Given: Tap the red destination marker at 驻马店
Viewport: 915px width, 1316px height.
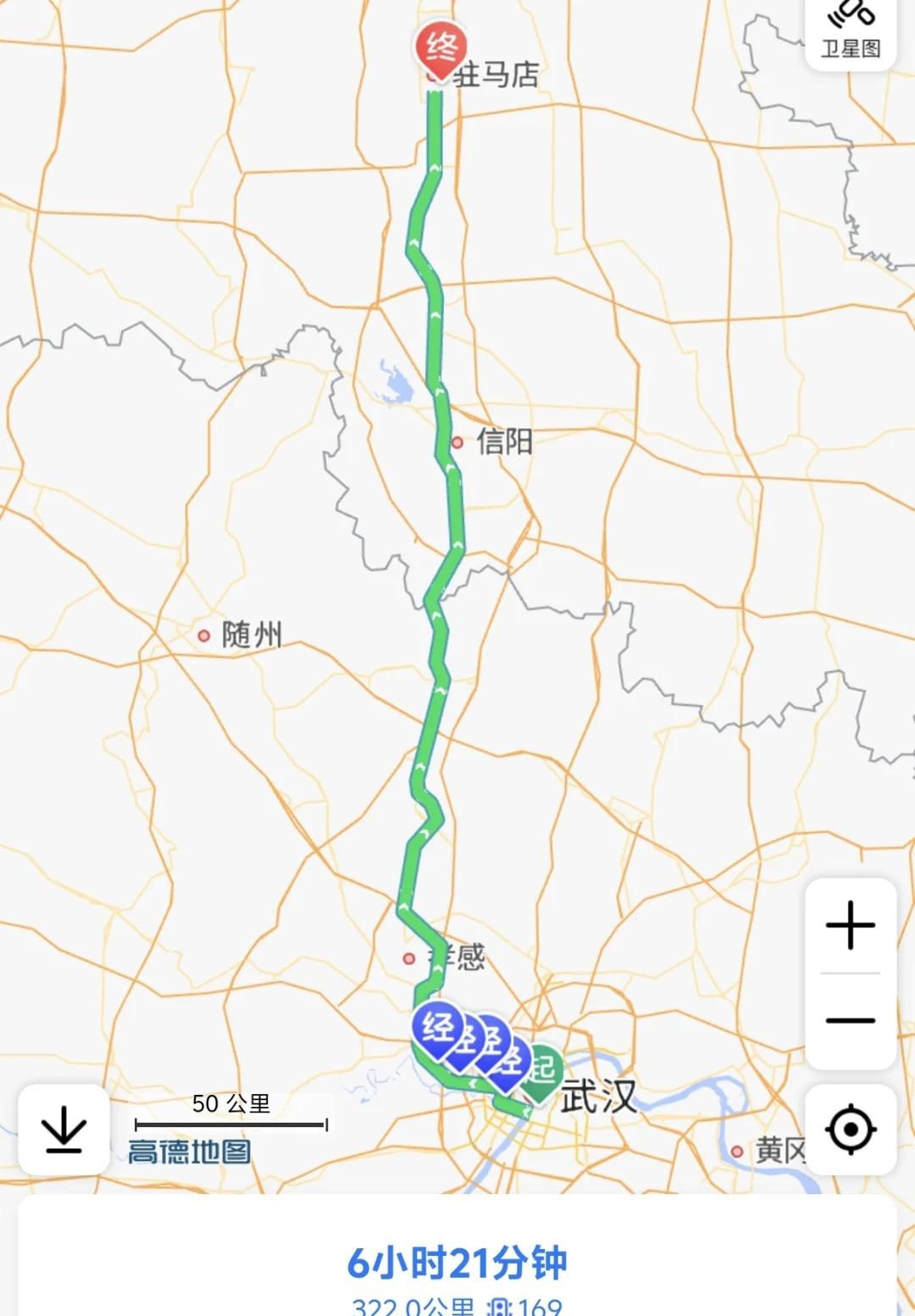Looking at the screenshot, I should [441, 50].
